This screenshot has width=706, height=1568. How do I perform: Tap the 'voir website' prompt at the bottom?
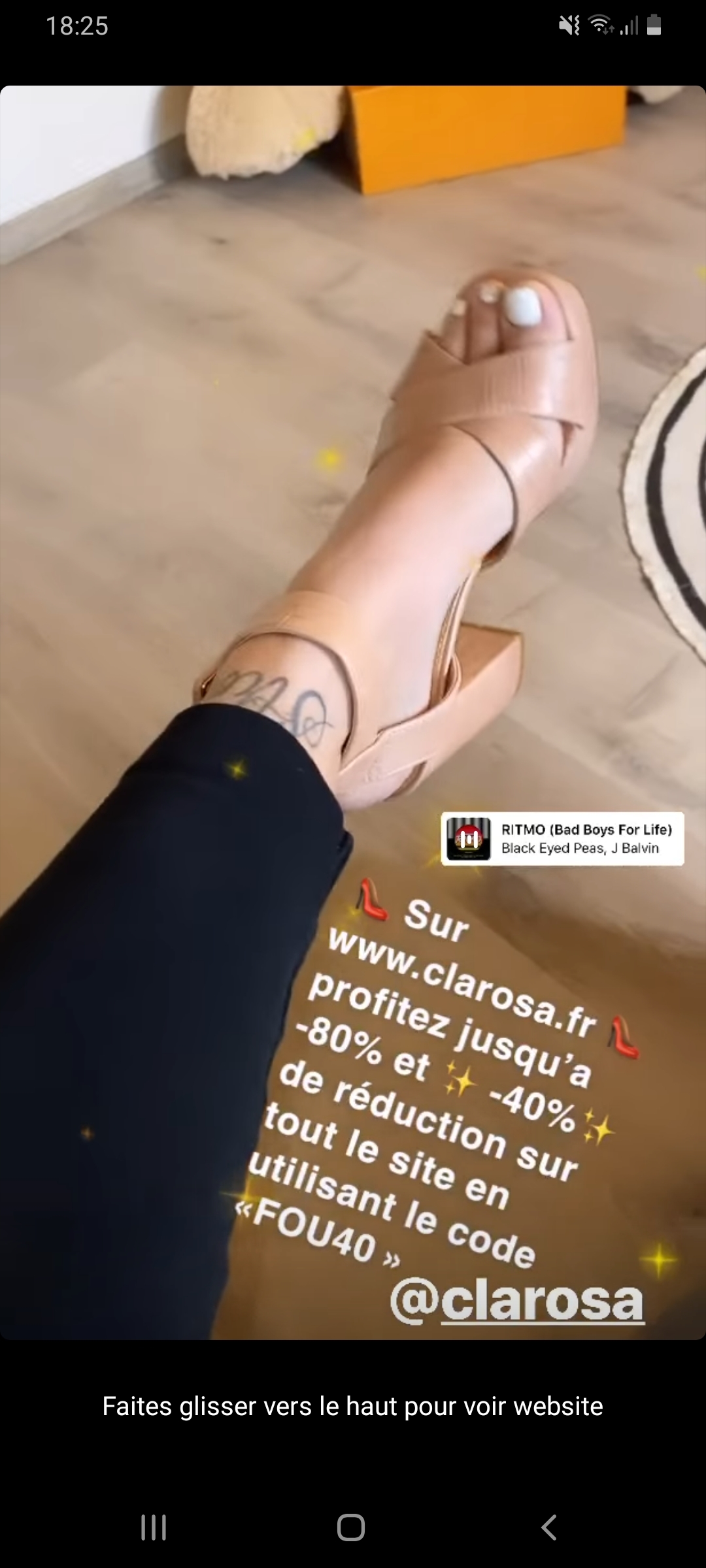pyautogui.click(x=352, y=1407)
